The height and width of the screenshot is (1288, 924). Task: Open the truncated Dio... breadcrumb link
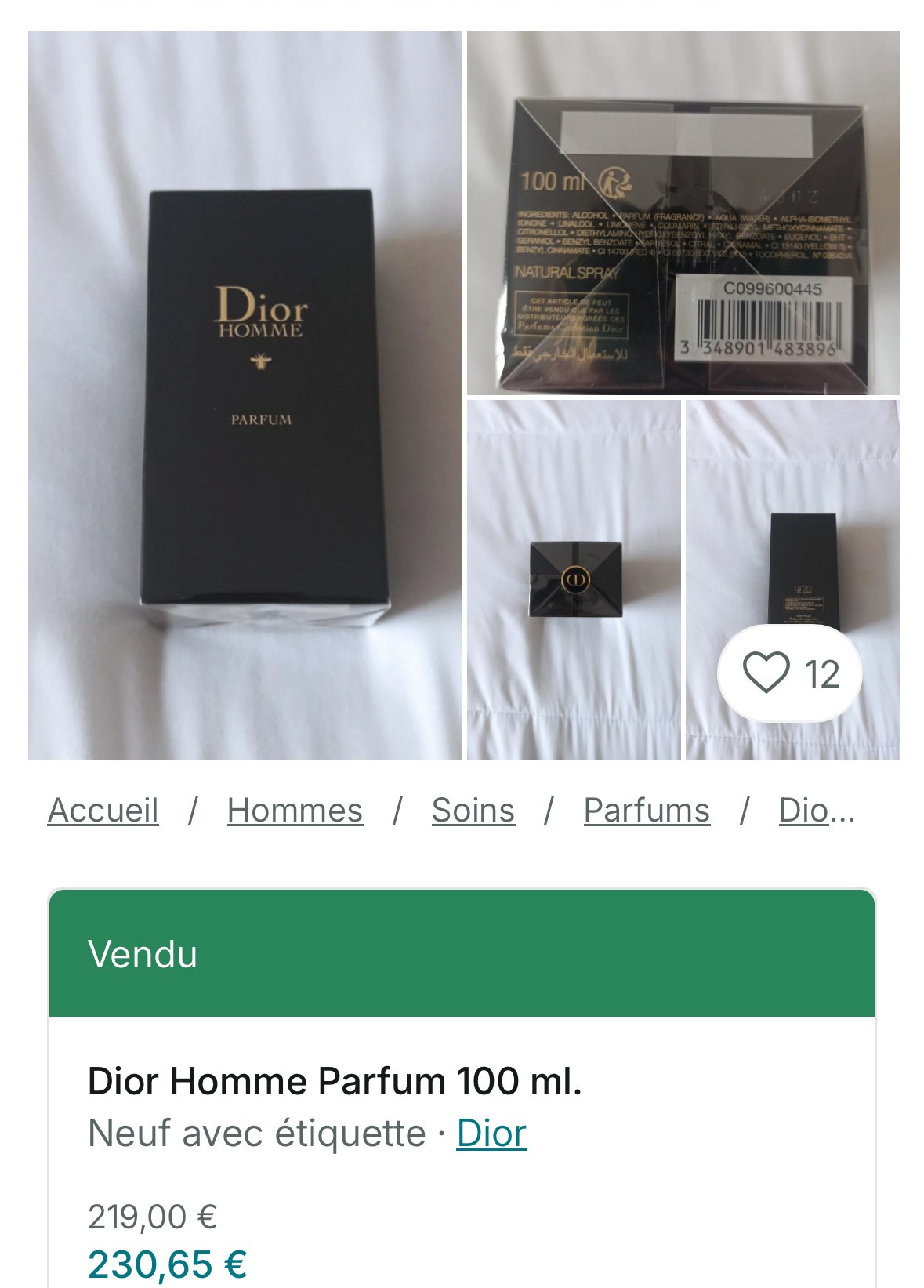point(816,811)
